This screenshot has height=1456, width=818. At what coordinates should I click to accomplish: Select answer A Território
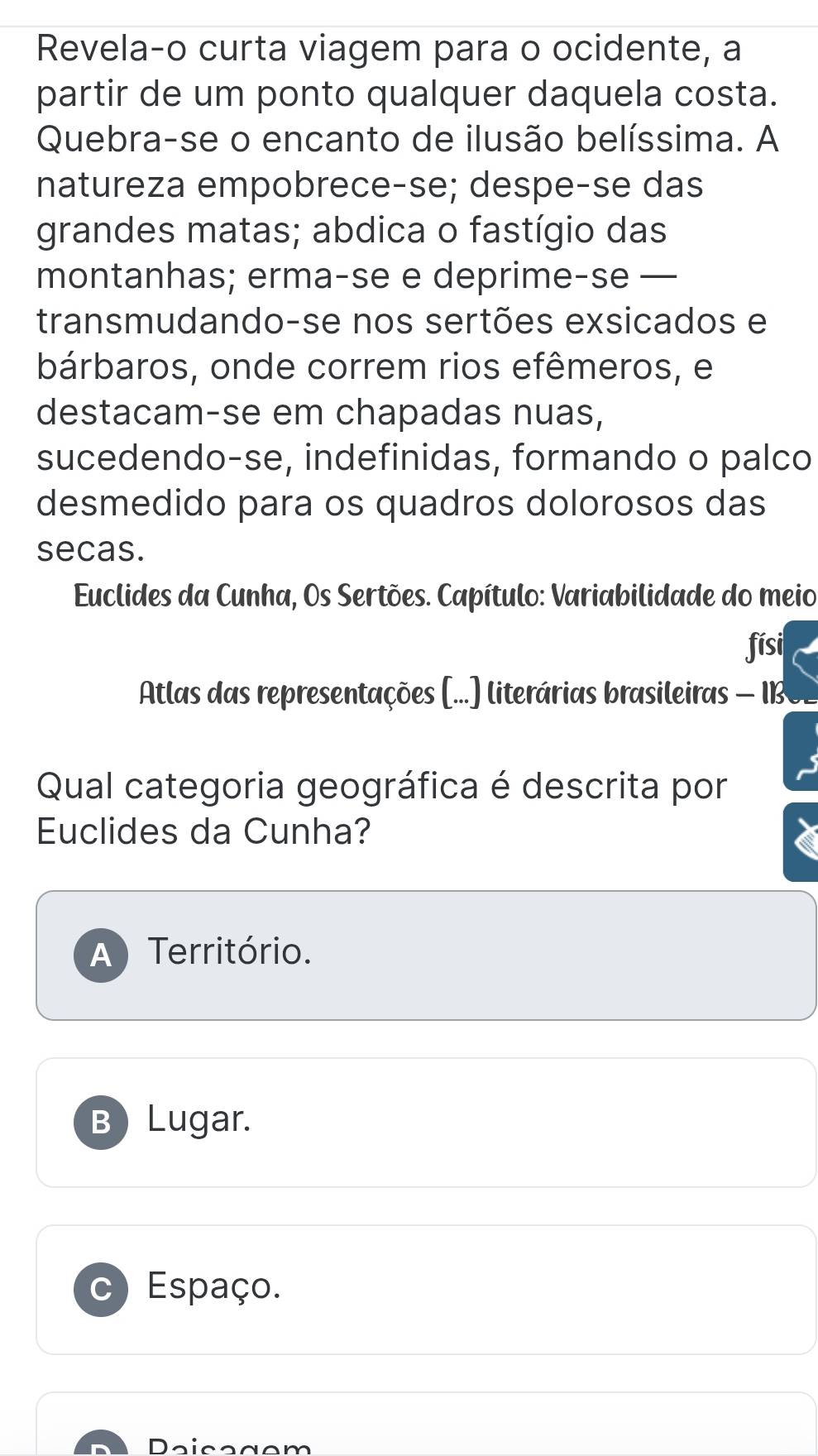tap(425, 955)
